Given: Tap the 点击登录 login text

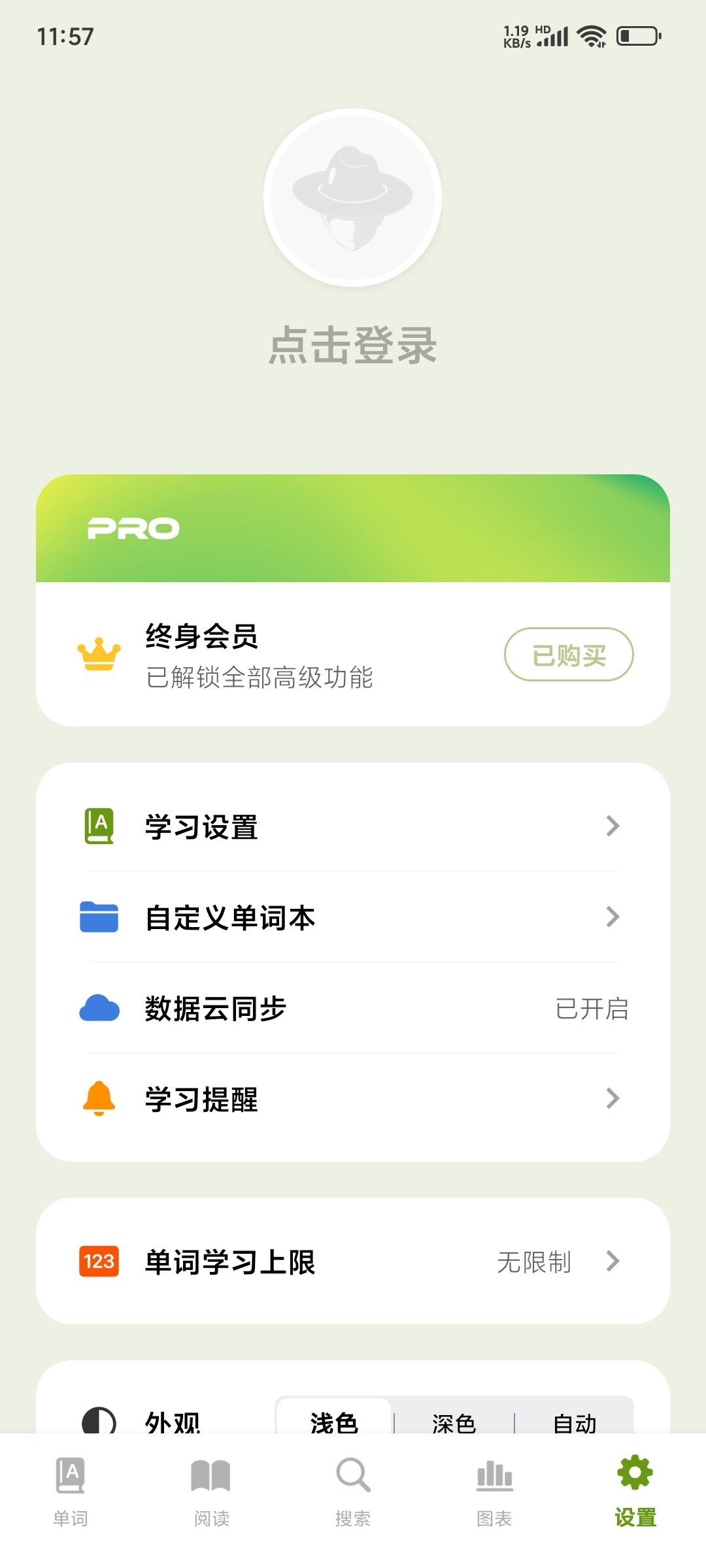Looking at the screenshot, I should 353,345.
